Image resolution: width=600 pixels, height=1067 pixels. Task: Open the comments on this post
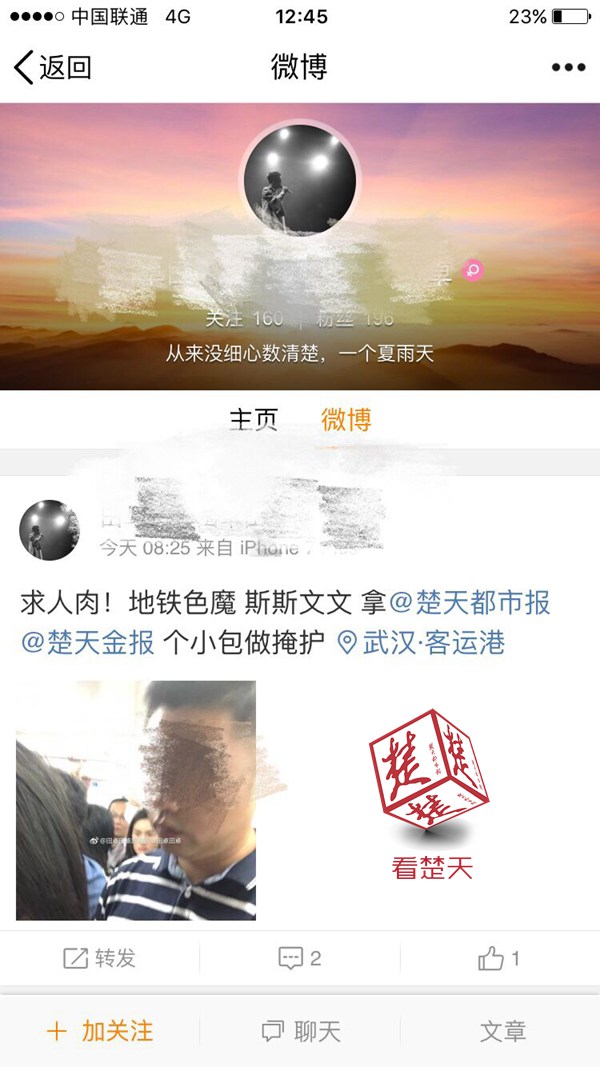tap(300, 958)
